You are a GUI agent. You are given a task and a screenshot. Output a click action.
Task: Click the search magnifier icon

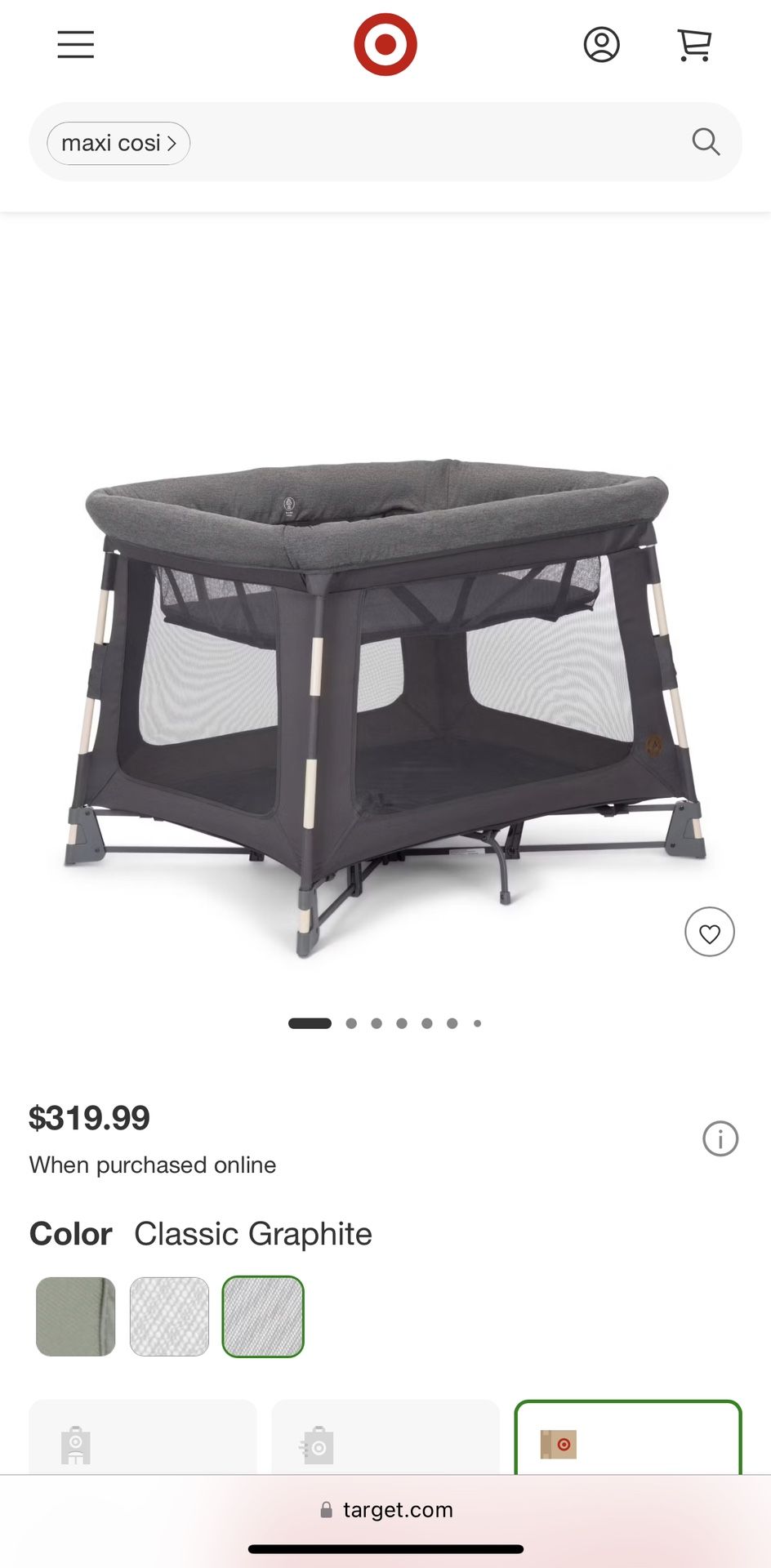[x=705, y=142]
